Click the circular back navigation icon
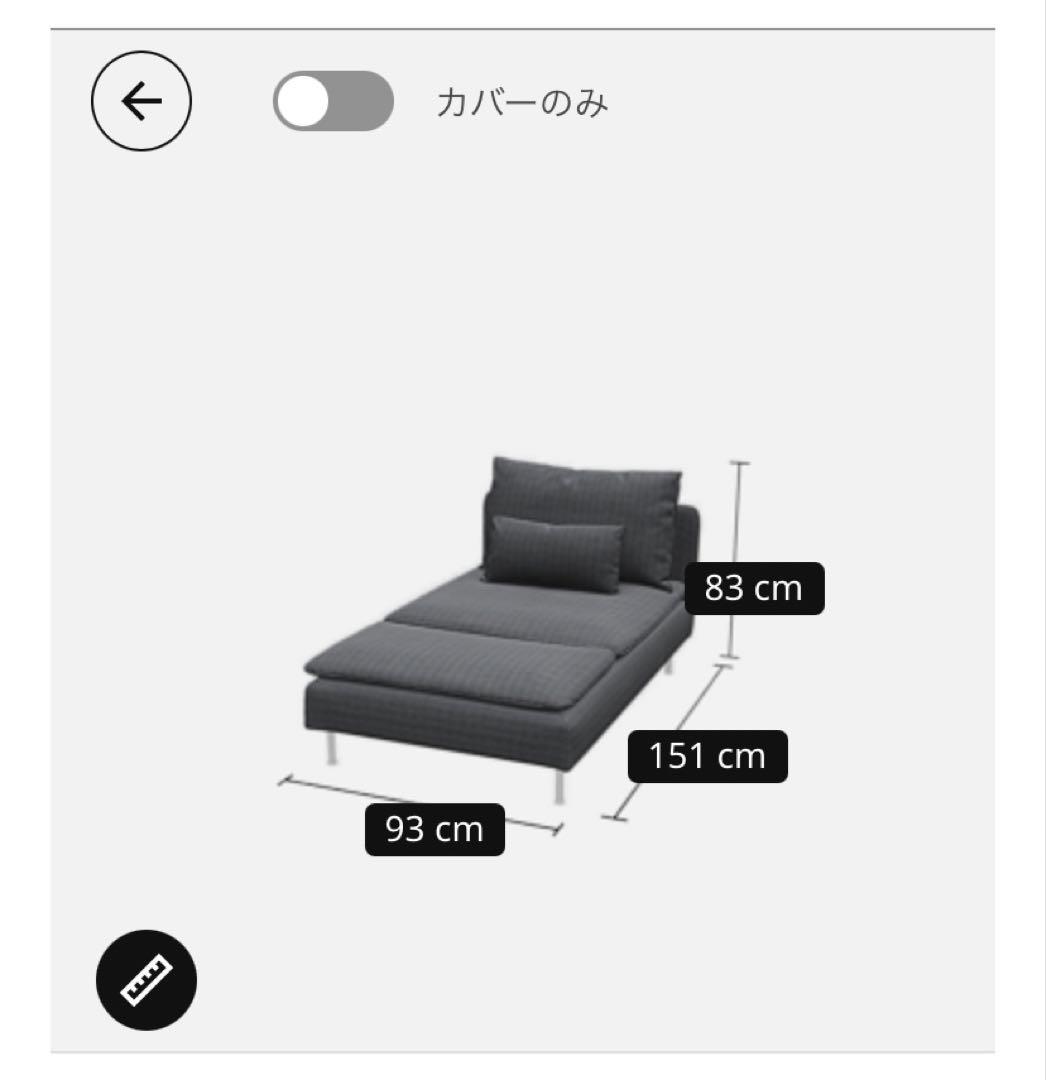 [x=143, y=100]
